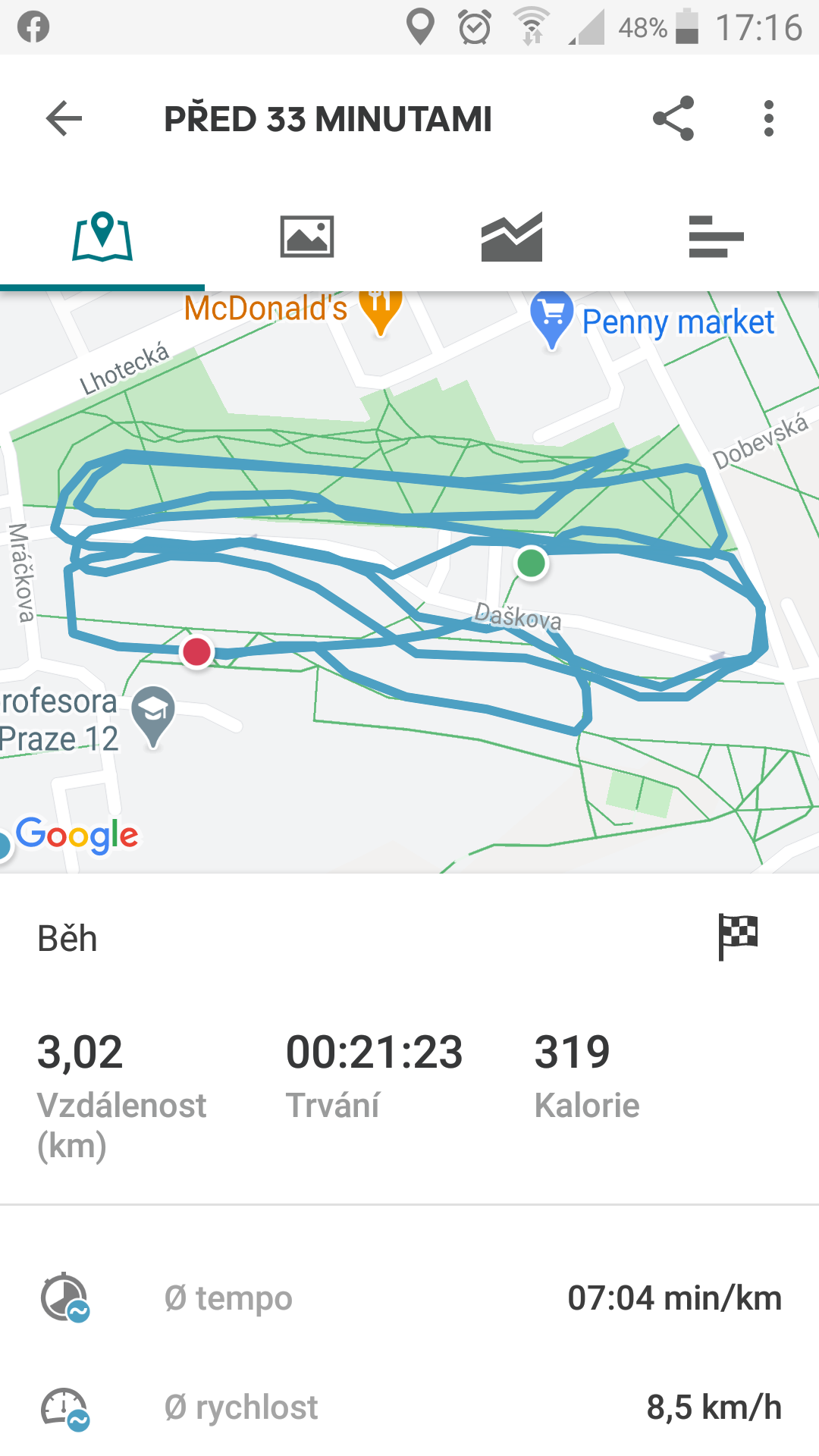Switch to the splits list tab

tap(717, 237)
